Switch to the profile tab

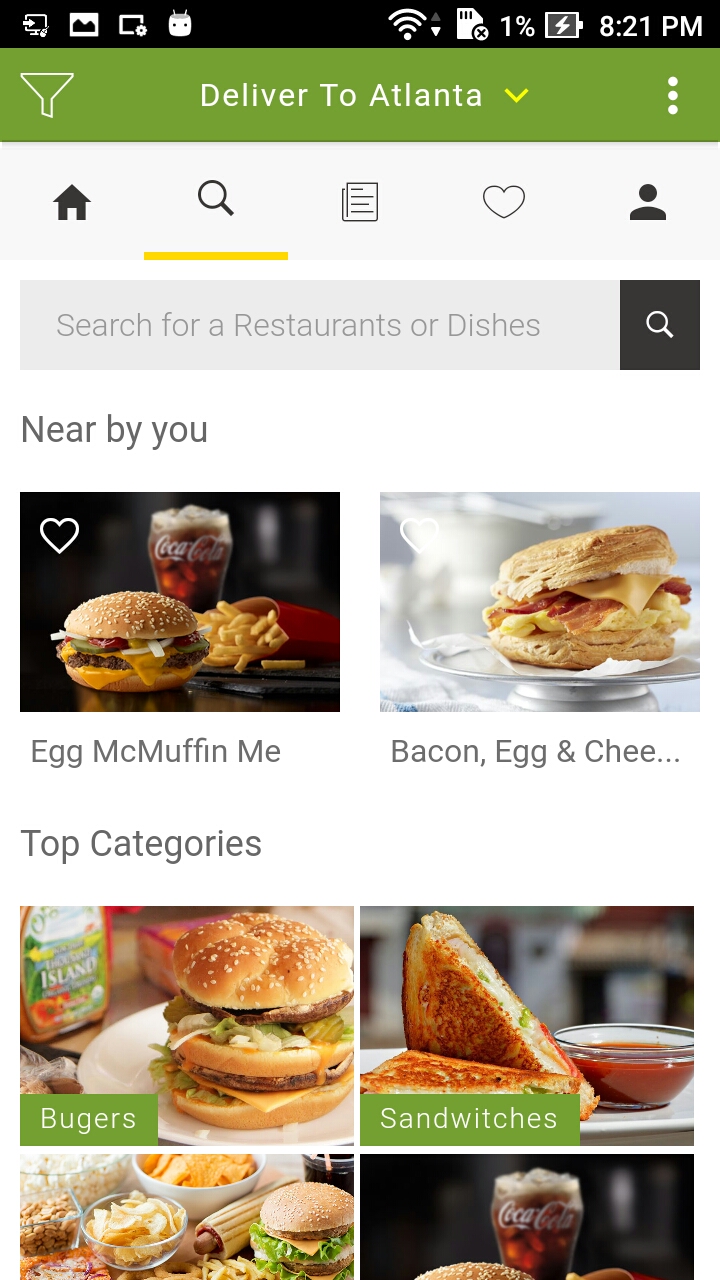click(648, 203)
